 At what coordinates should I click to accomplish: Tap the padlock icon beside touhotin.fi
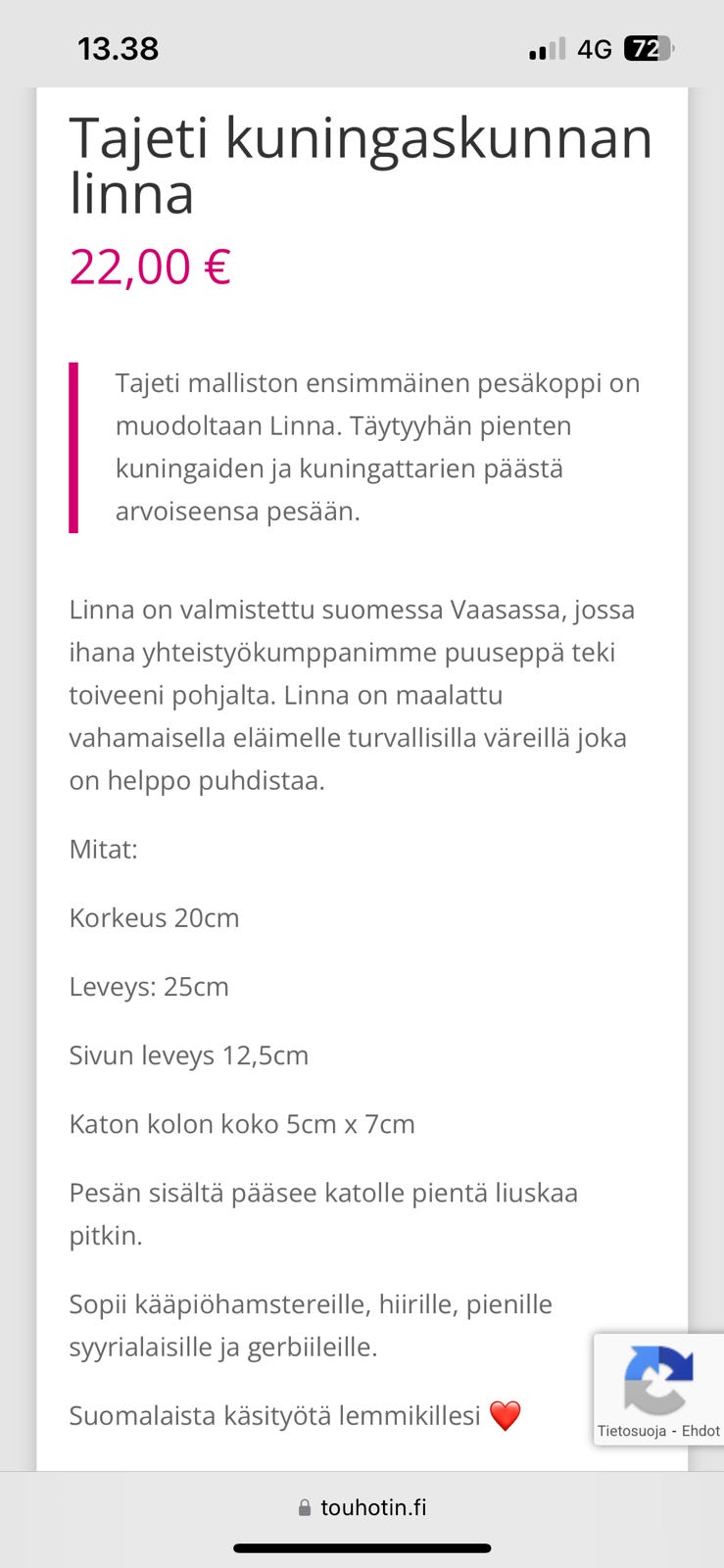coord(304,1506)
